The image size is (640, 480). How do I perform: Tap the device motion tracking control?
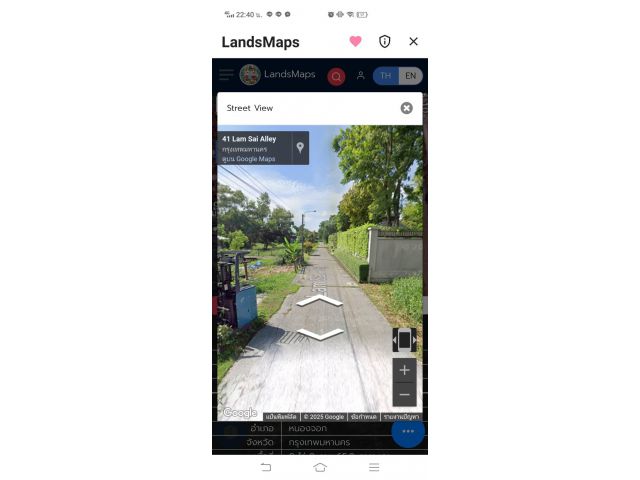404,340
